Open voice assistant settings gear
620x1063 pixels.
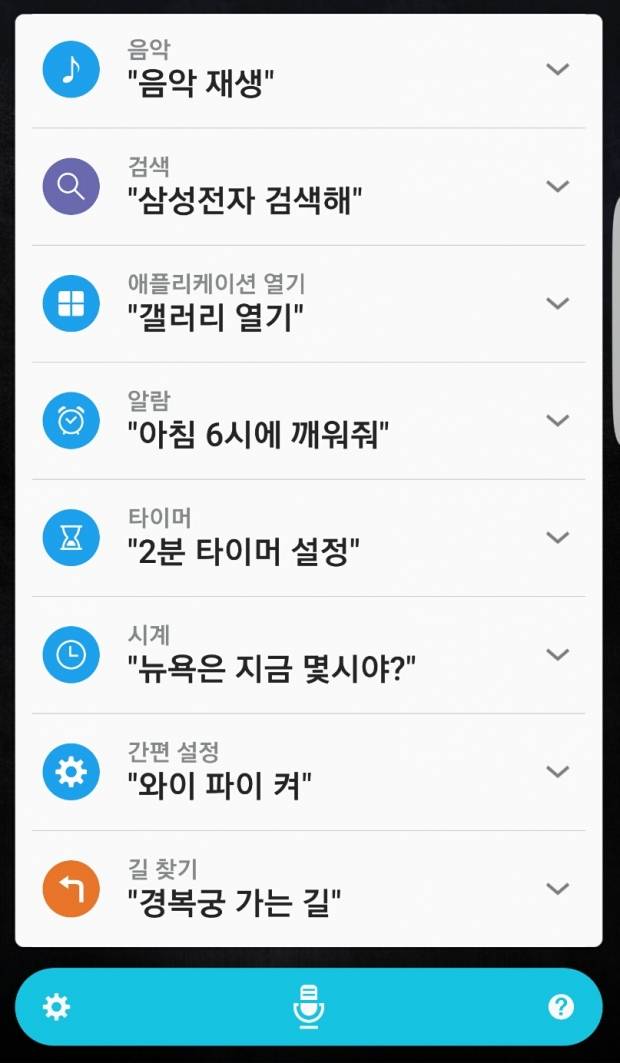[x=57, y=1007]
